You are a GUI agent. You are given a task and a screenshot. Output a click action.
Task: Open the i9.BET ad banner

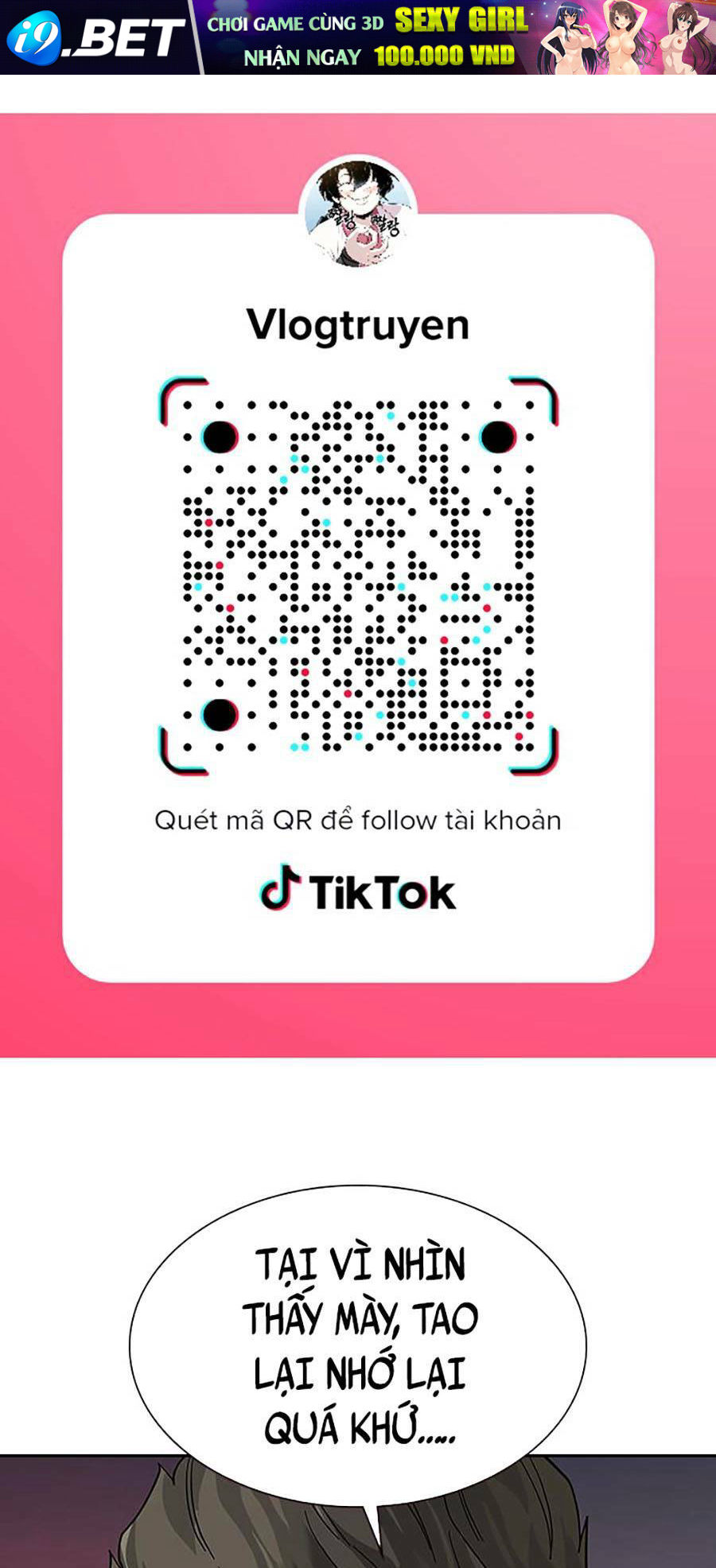tap(358, 37)
